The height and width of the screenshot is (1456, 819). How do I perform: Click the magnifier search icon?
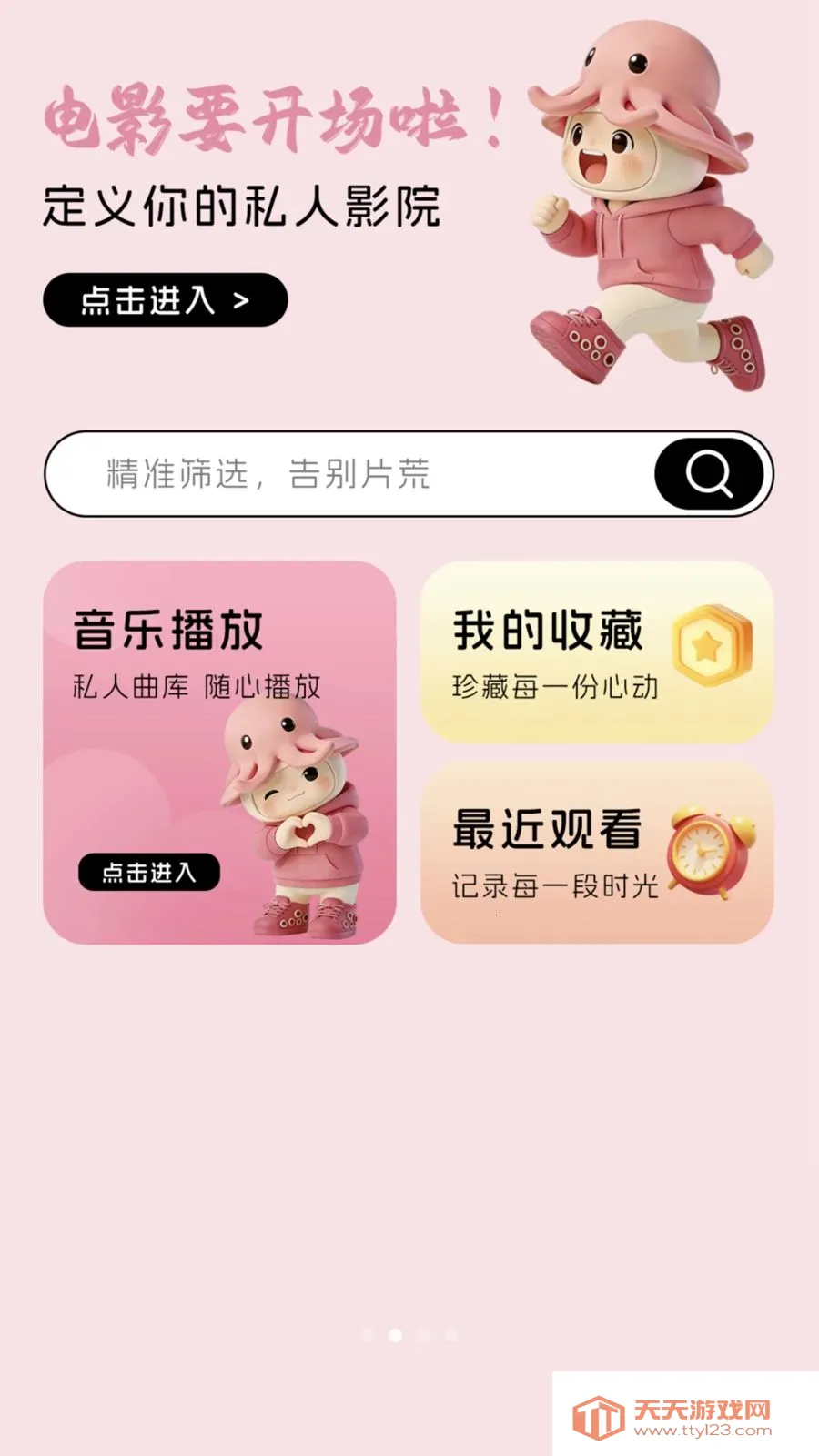[708, 472]
